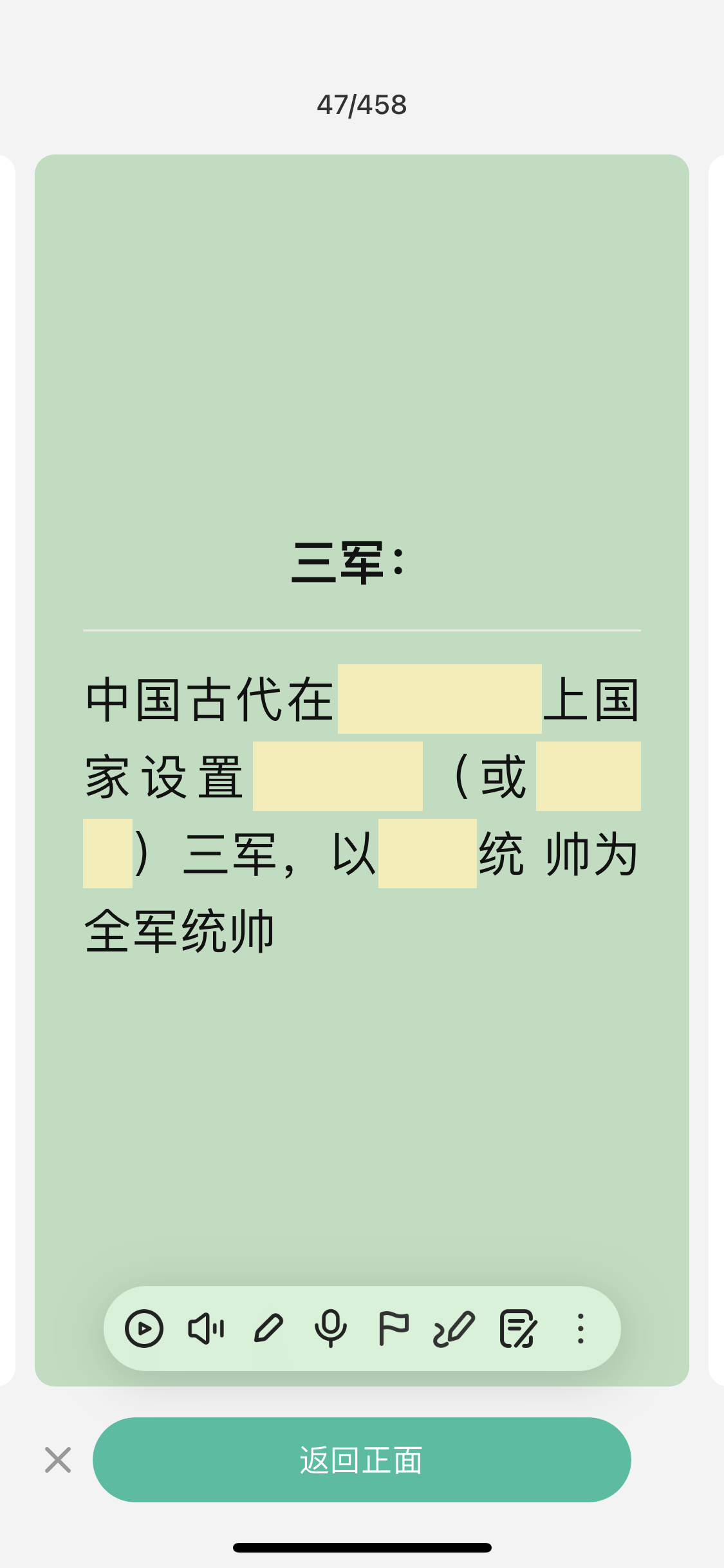Open the handwriting scribble tool

pyautogui.click(x=454, y=1329)
